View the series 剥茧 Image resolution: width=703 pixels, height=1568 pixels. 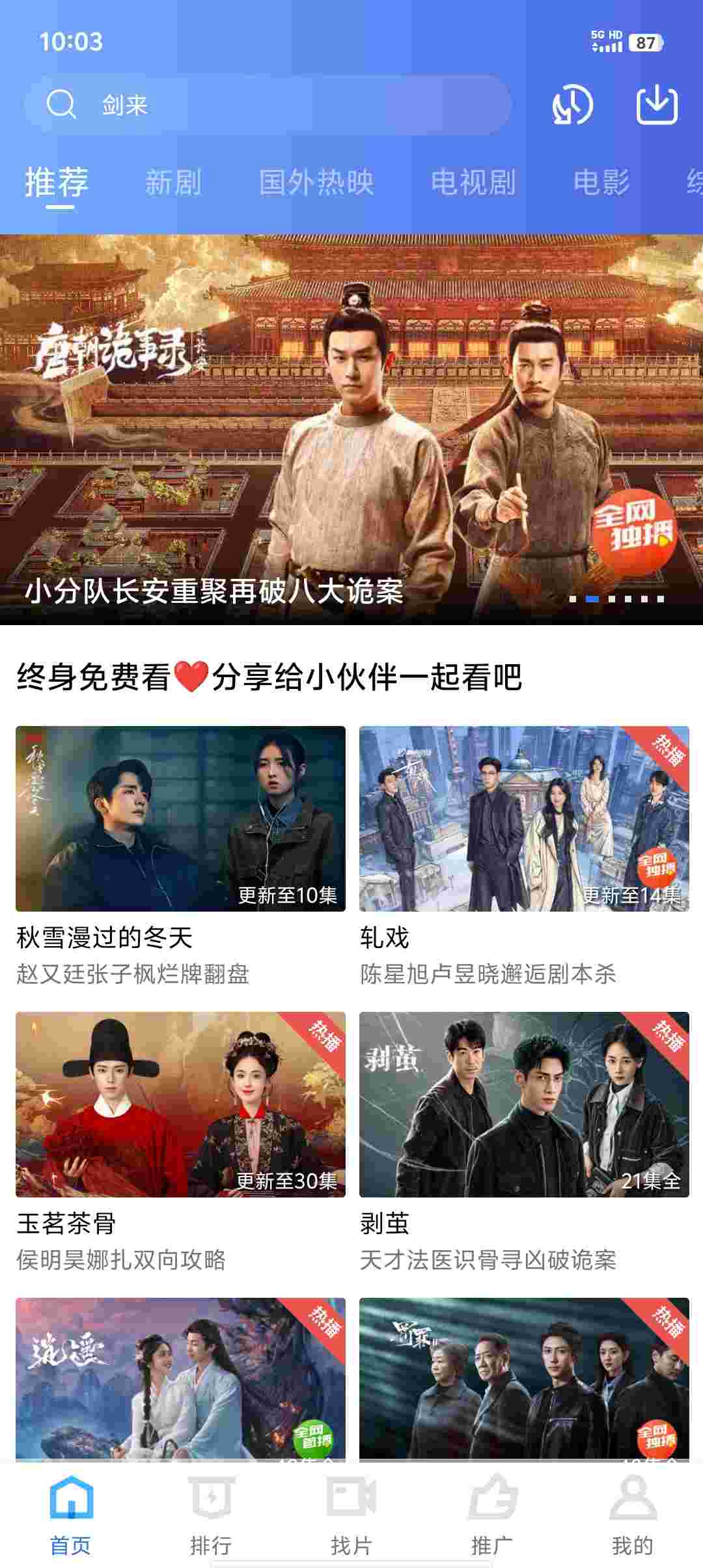[524, 1104]
